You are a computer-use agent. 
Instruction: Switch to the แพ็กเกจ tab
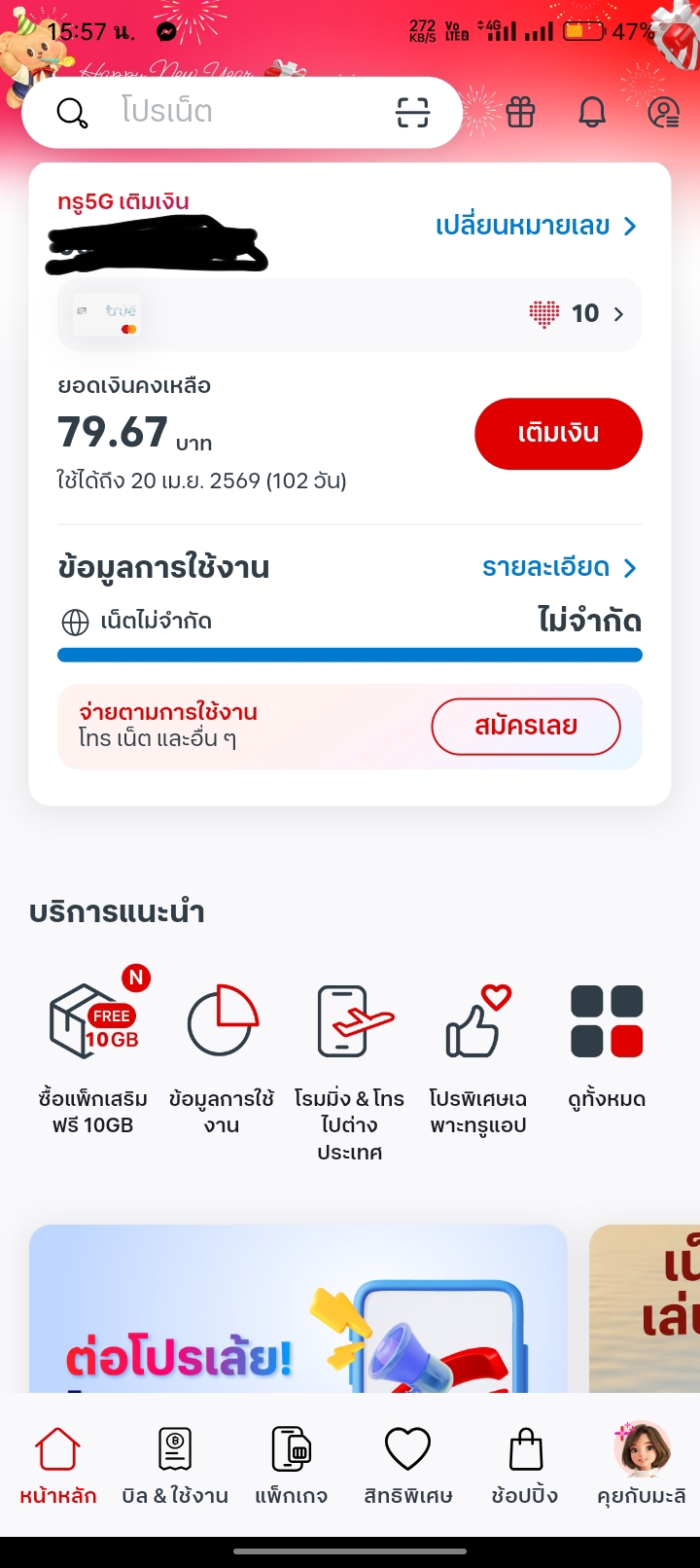point(292,1466)
